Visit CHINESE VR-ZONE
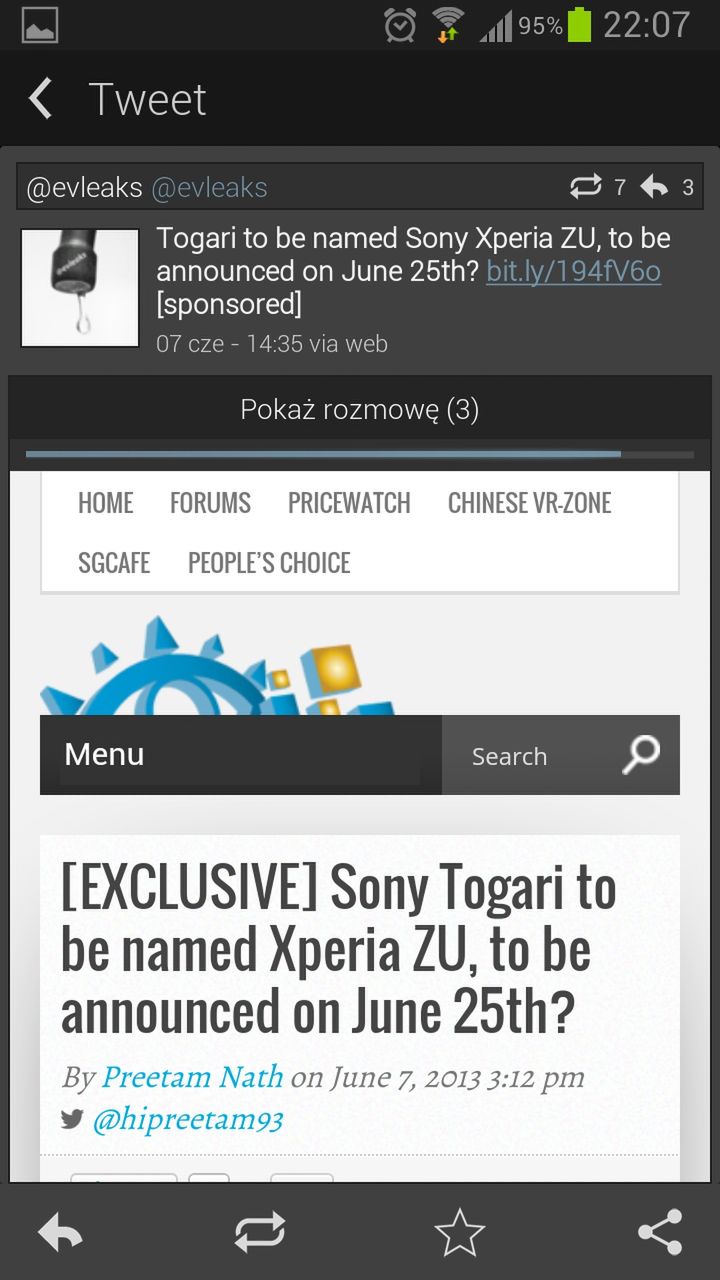Viewport: 720px width, 1280px height. (529, 503)
